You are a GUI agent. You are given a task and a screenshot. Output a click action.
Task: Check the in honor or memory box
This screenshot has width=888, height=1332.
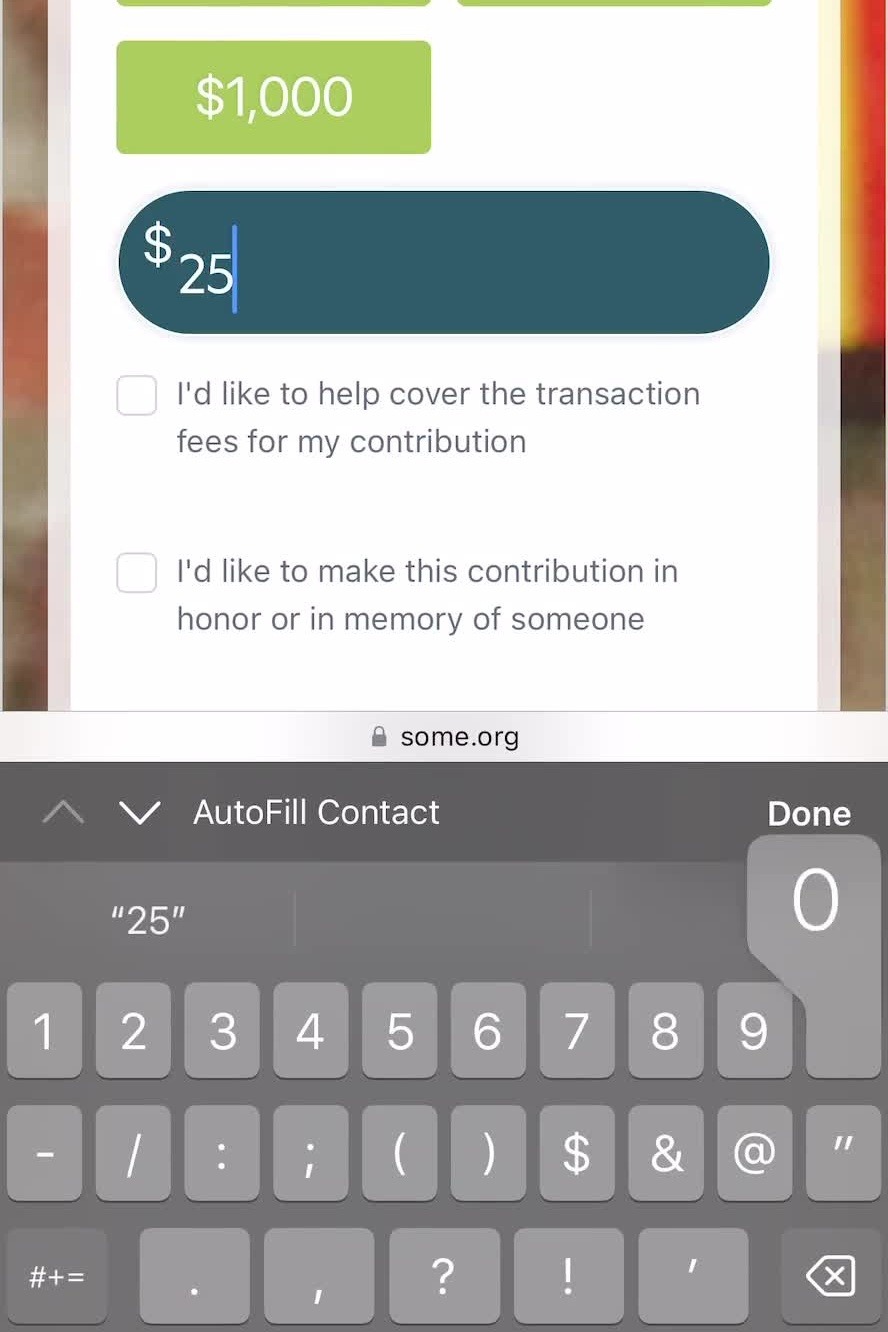click(137, 572)
